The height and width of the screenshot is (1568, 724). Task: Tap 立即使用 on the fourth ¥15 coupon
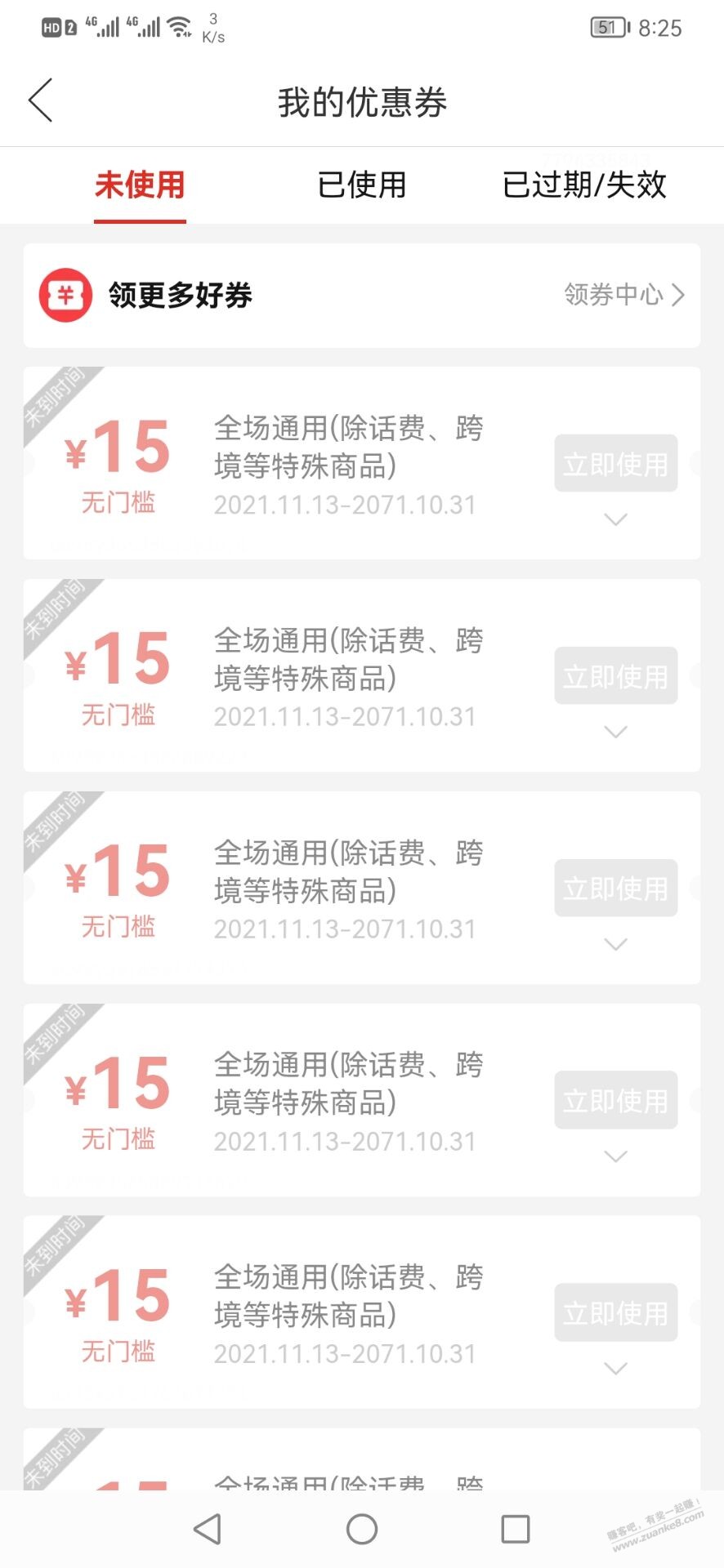pos(615,1101)
